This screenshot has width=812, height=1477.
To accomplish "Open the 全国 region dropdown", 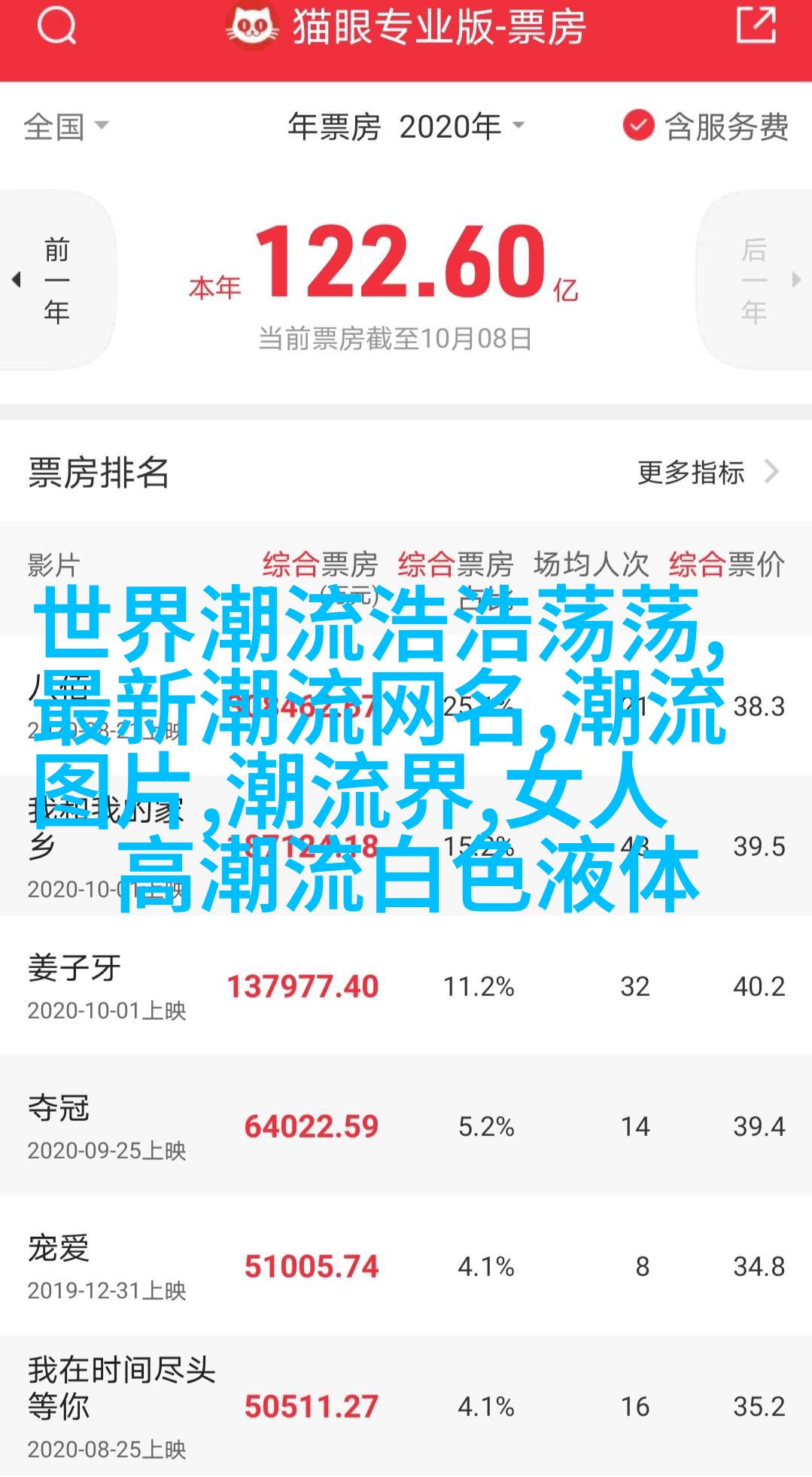I will pyautogui.click(x=66, y=126).
